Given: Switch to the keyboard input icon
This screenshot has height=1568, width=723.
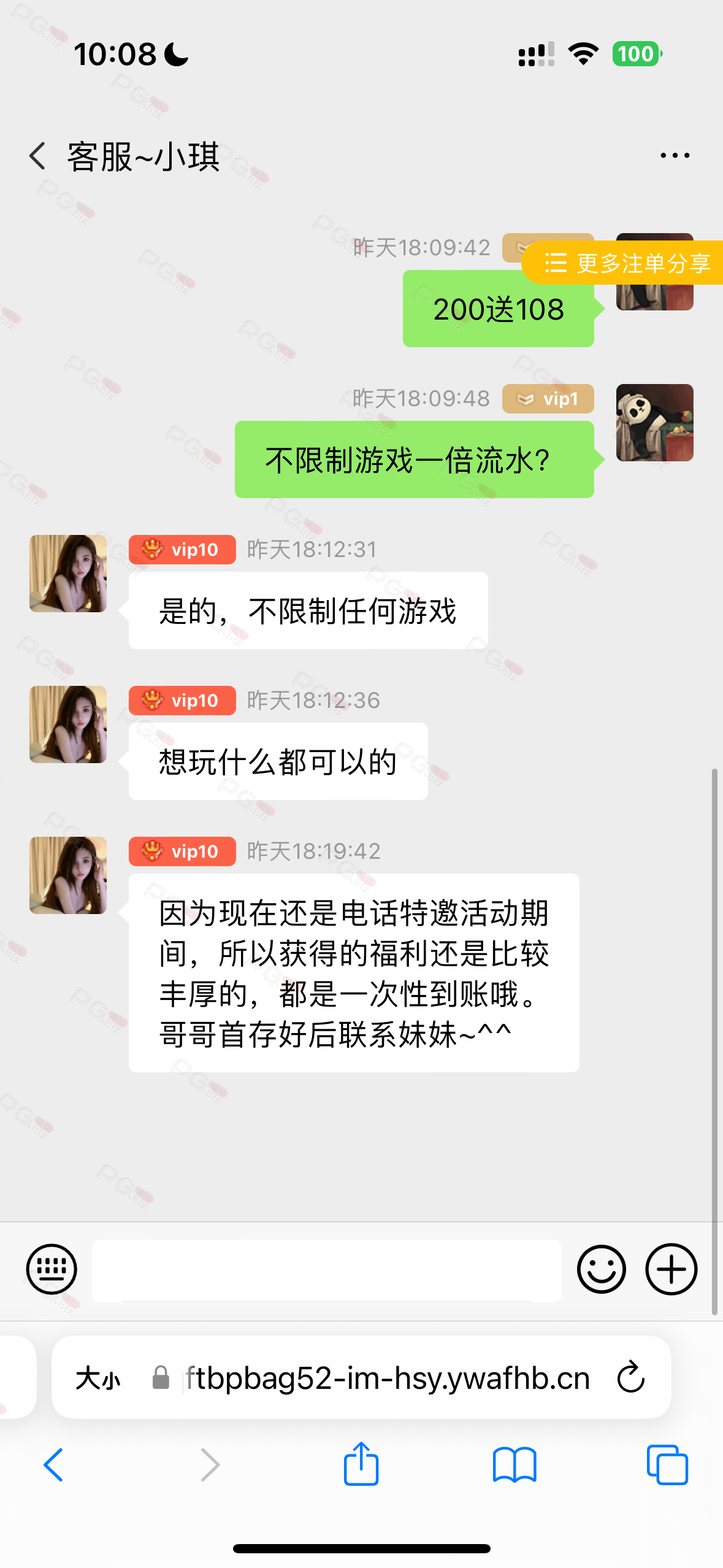Looking at the screenshot, I should point(52,1269).
